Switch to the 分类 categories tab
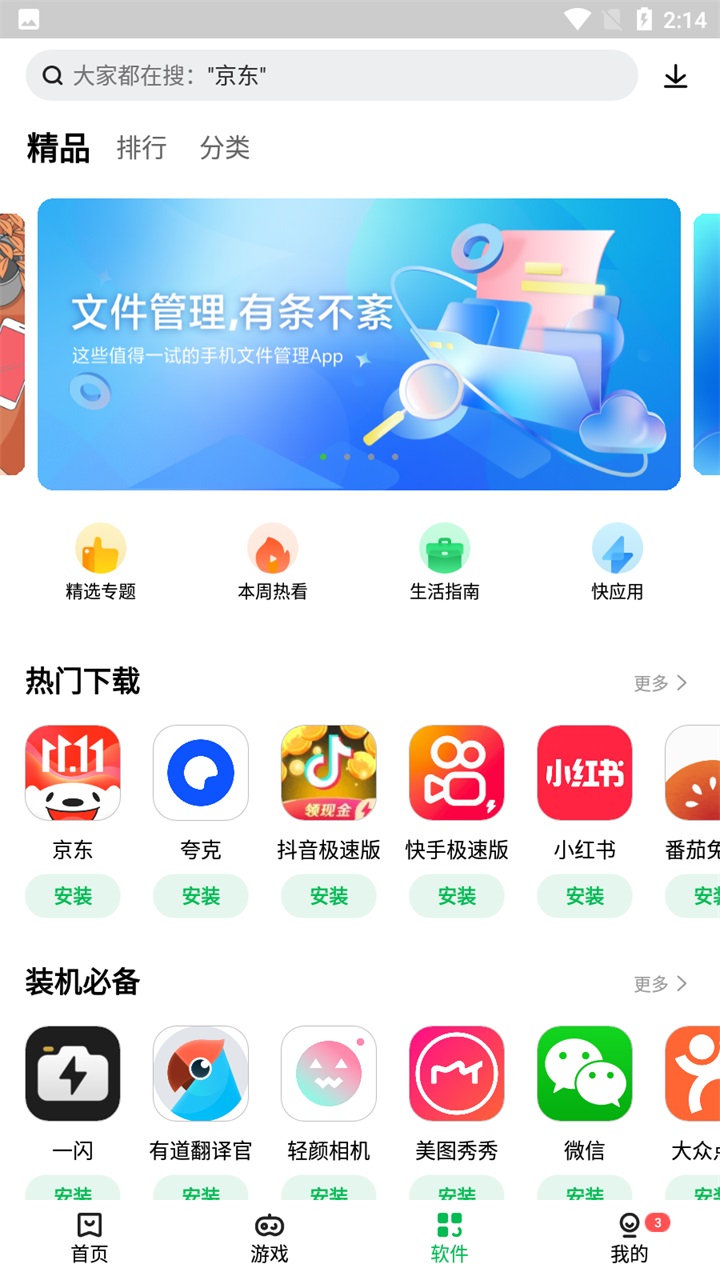This screenshot has width=720, height=1280. point(224,148)
